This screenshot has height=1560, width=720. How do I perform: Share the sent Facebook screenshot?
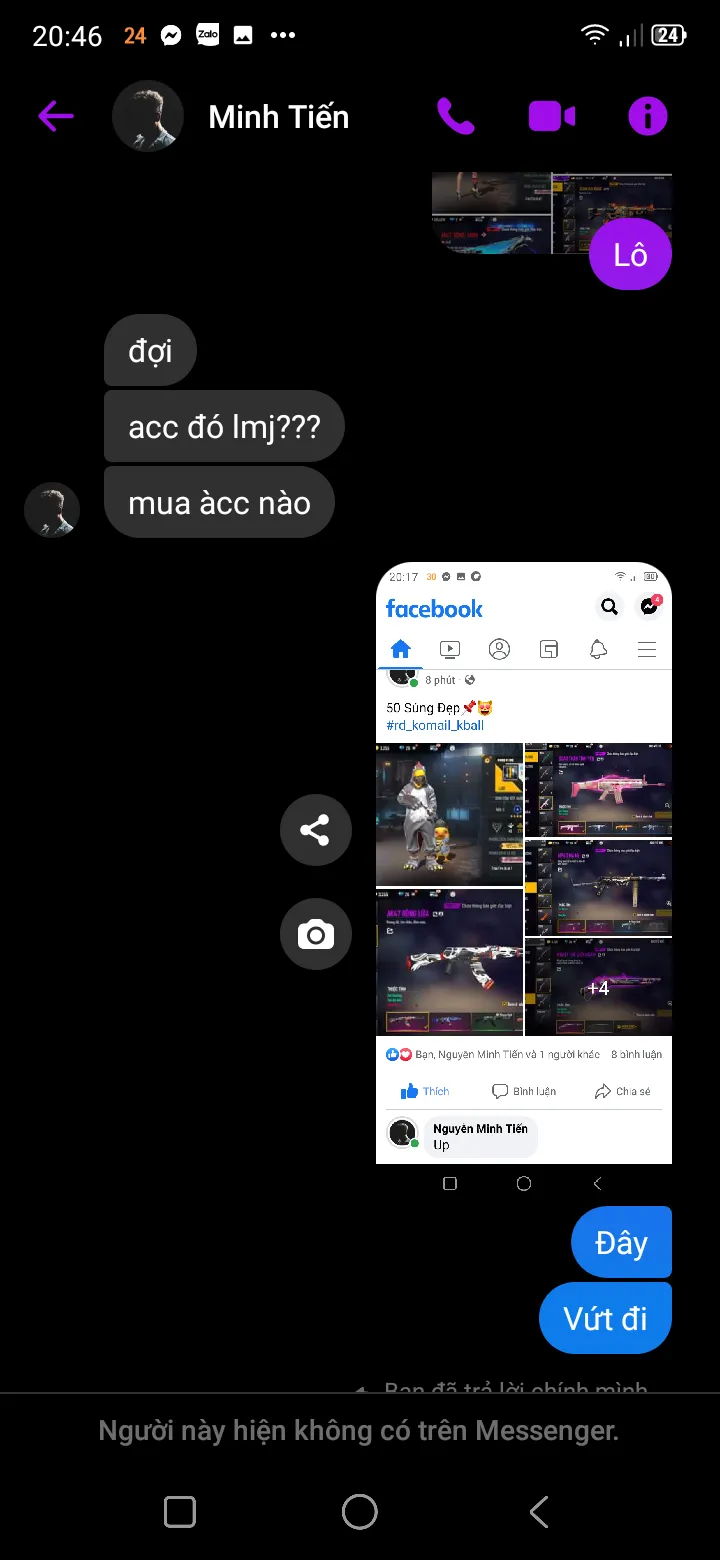[316, 830]
